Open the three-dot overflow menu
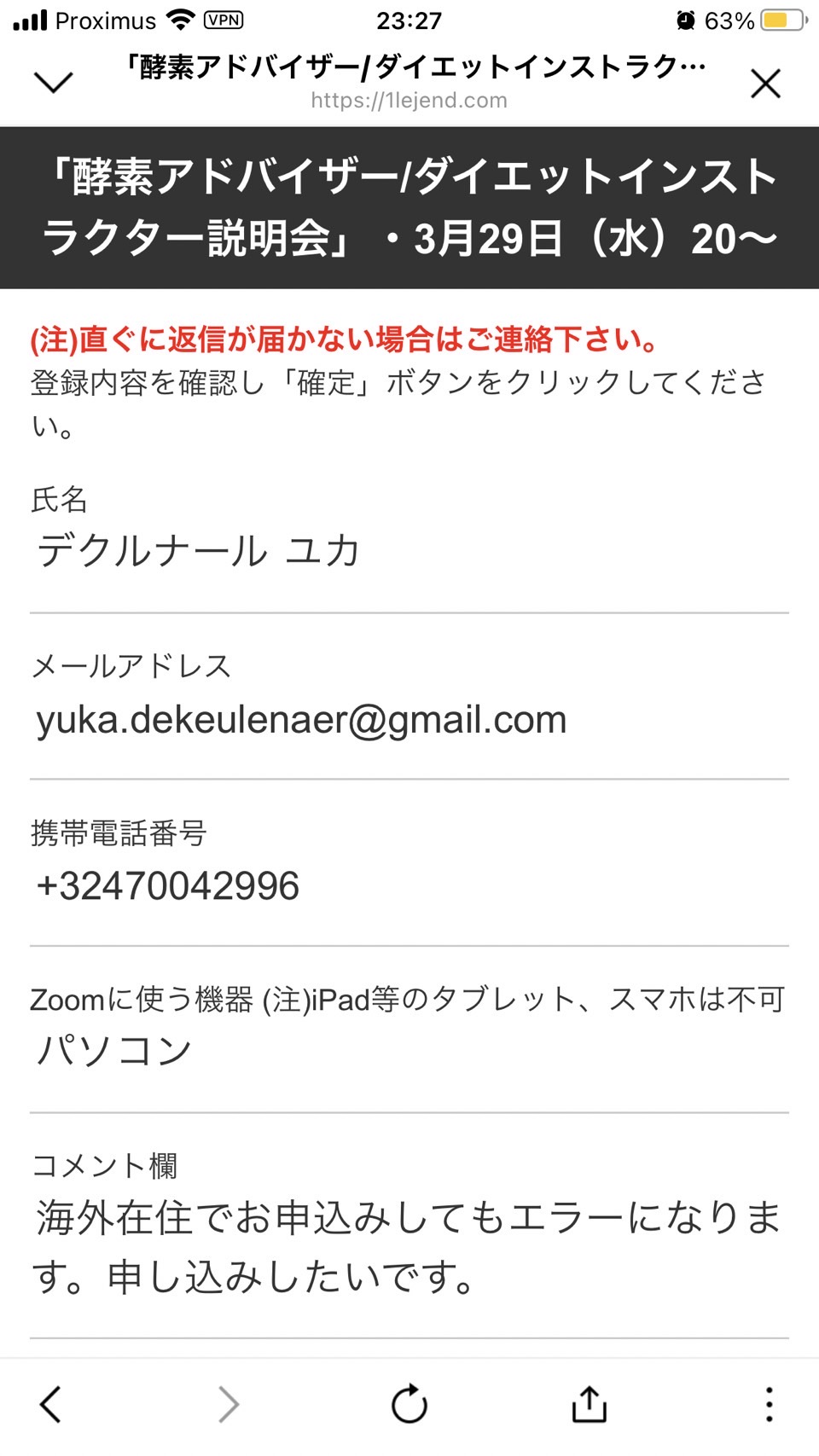This screenshot has width=819, height=1456. pos(769,1404)
